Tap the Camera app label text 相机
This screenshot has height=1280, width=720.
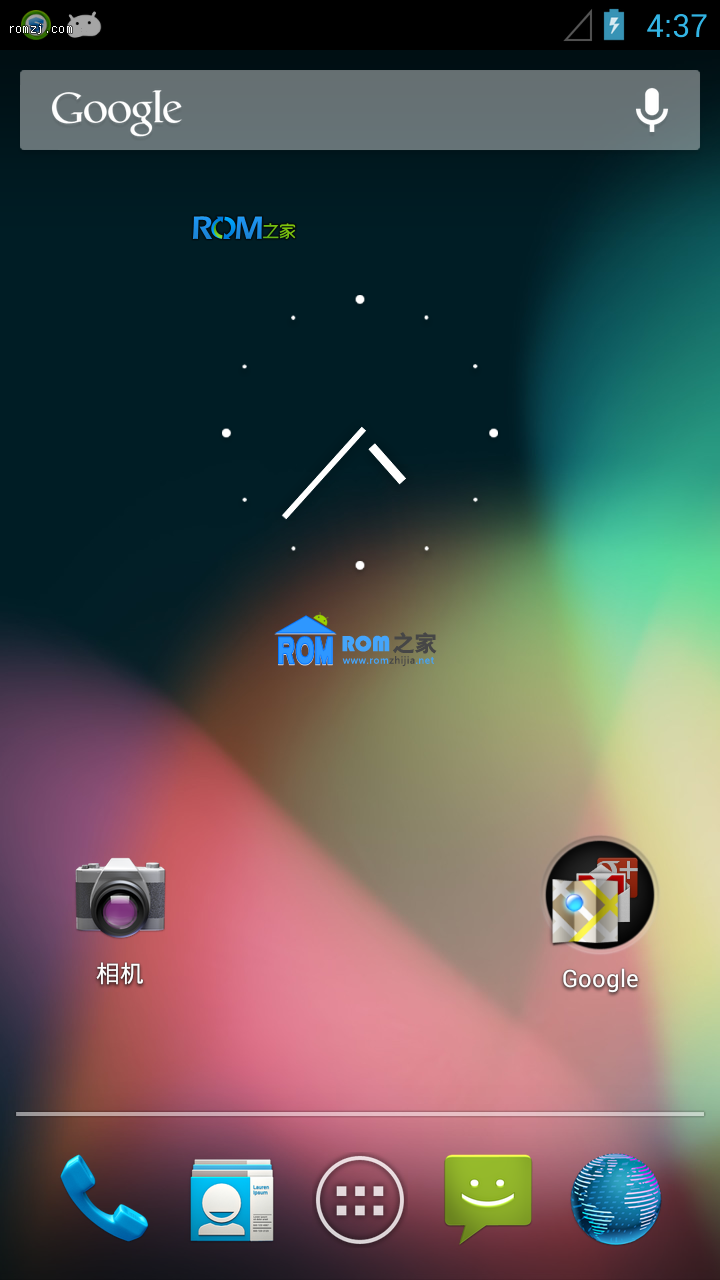click(x=119, y=973)
